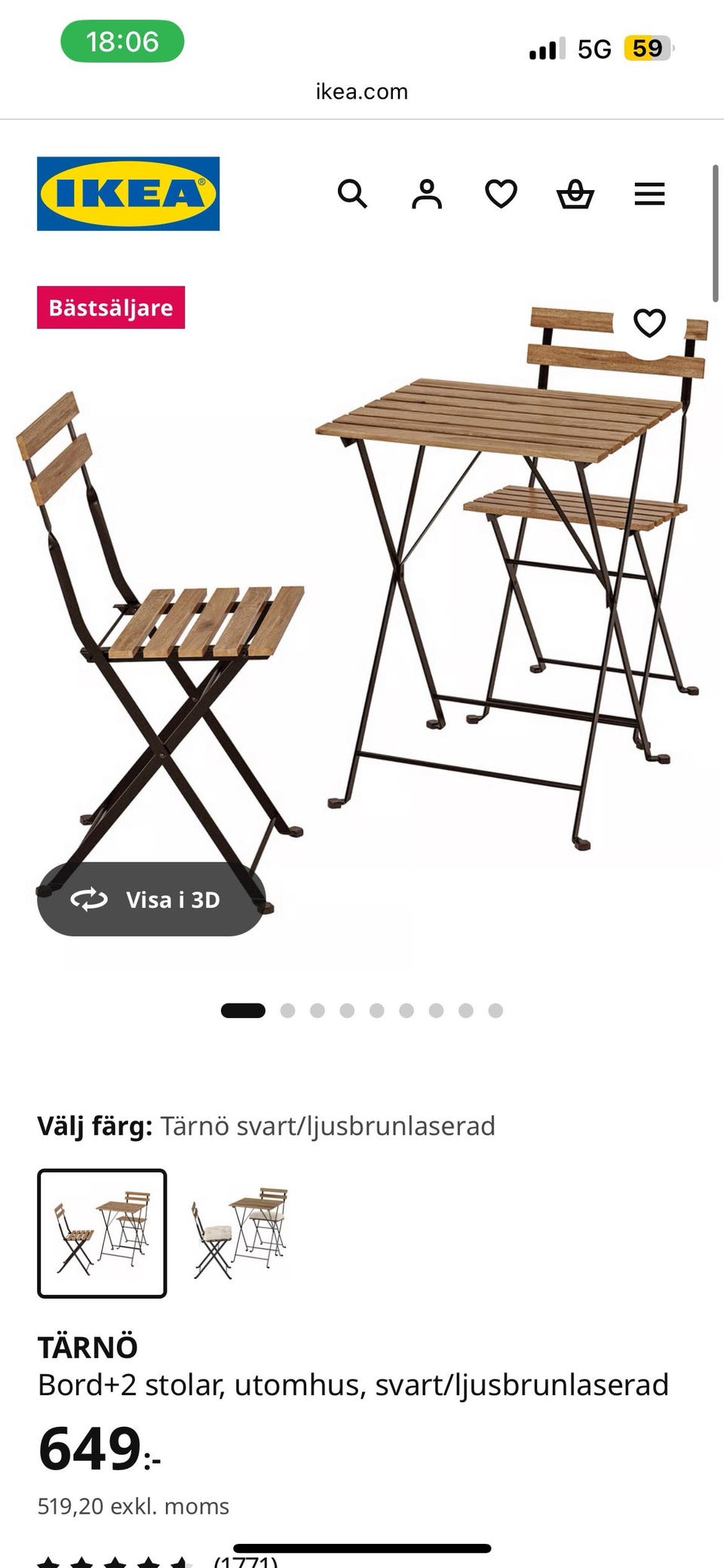Jump to the last carousel dot

[495, 1010]
